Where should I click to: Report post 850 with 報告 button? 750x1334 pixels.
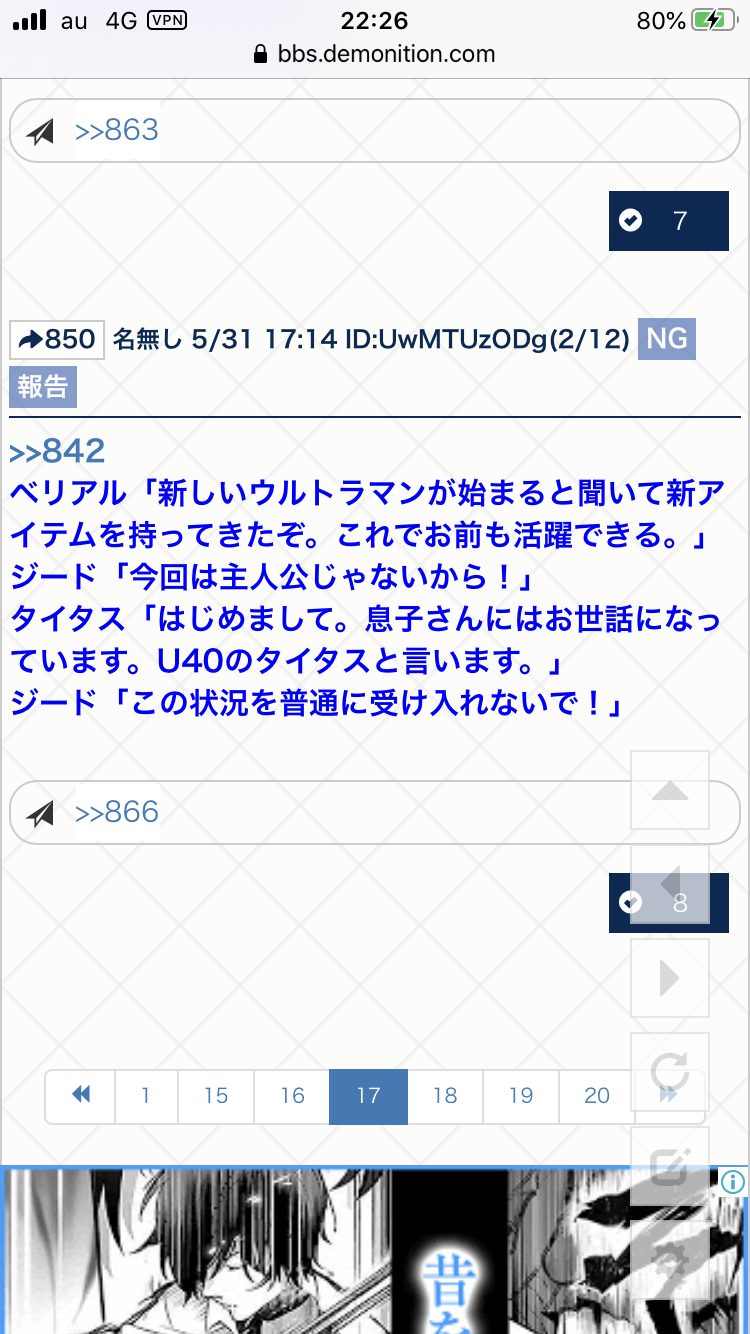[43, 387]
